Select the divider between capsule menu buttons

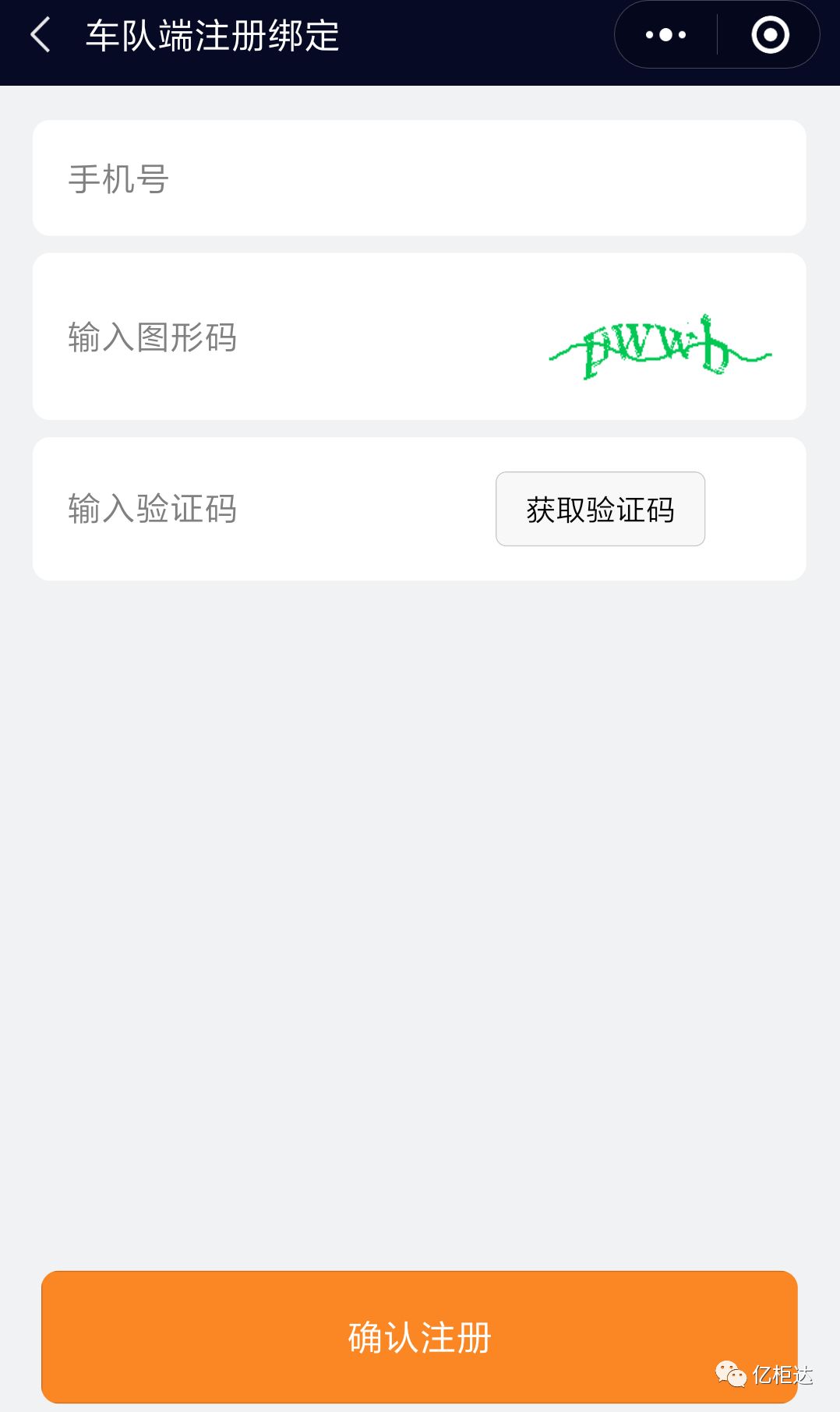pos(717,34)
